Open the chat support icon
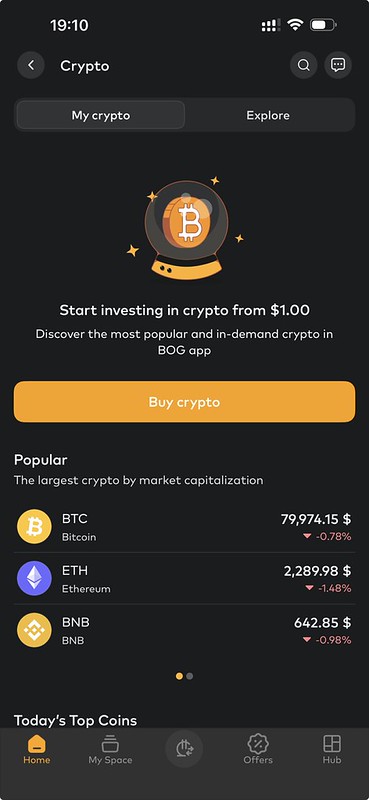This screenshot has width=369, height=800. click(x=338, y=65)
